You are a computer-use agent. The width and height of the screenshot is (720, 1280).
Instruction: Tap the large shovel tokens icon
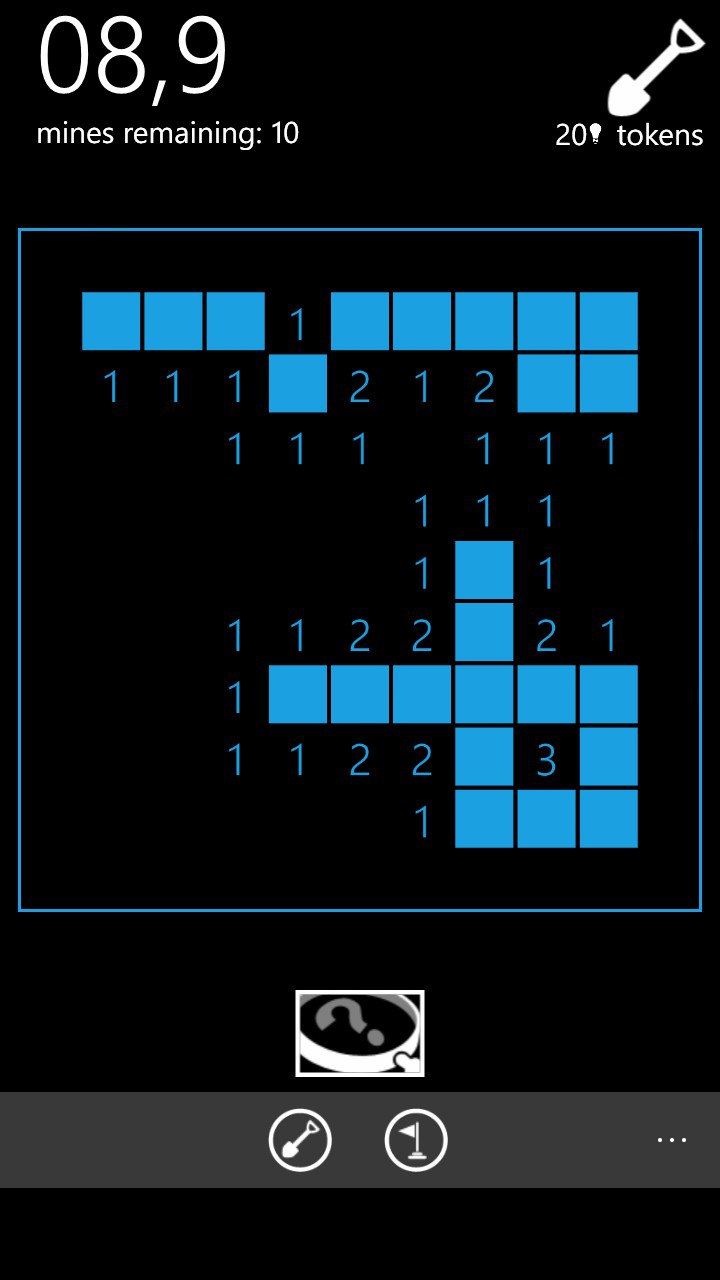tap(656, 68)
